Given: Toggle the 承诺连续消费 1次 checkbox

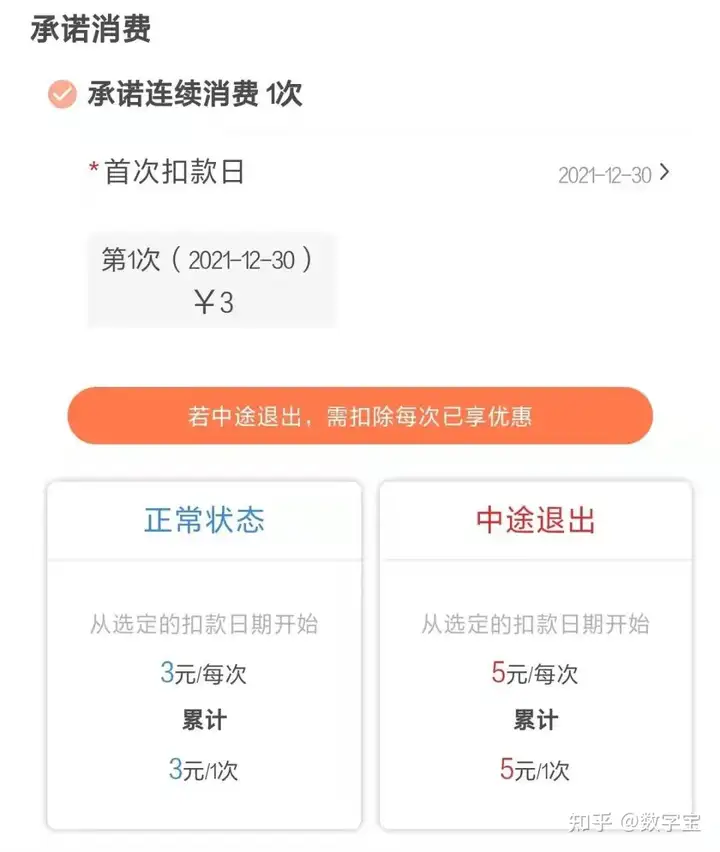Looking at the screenshot, I should 62,95.
